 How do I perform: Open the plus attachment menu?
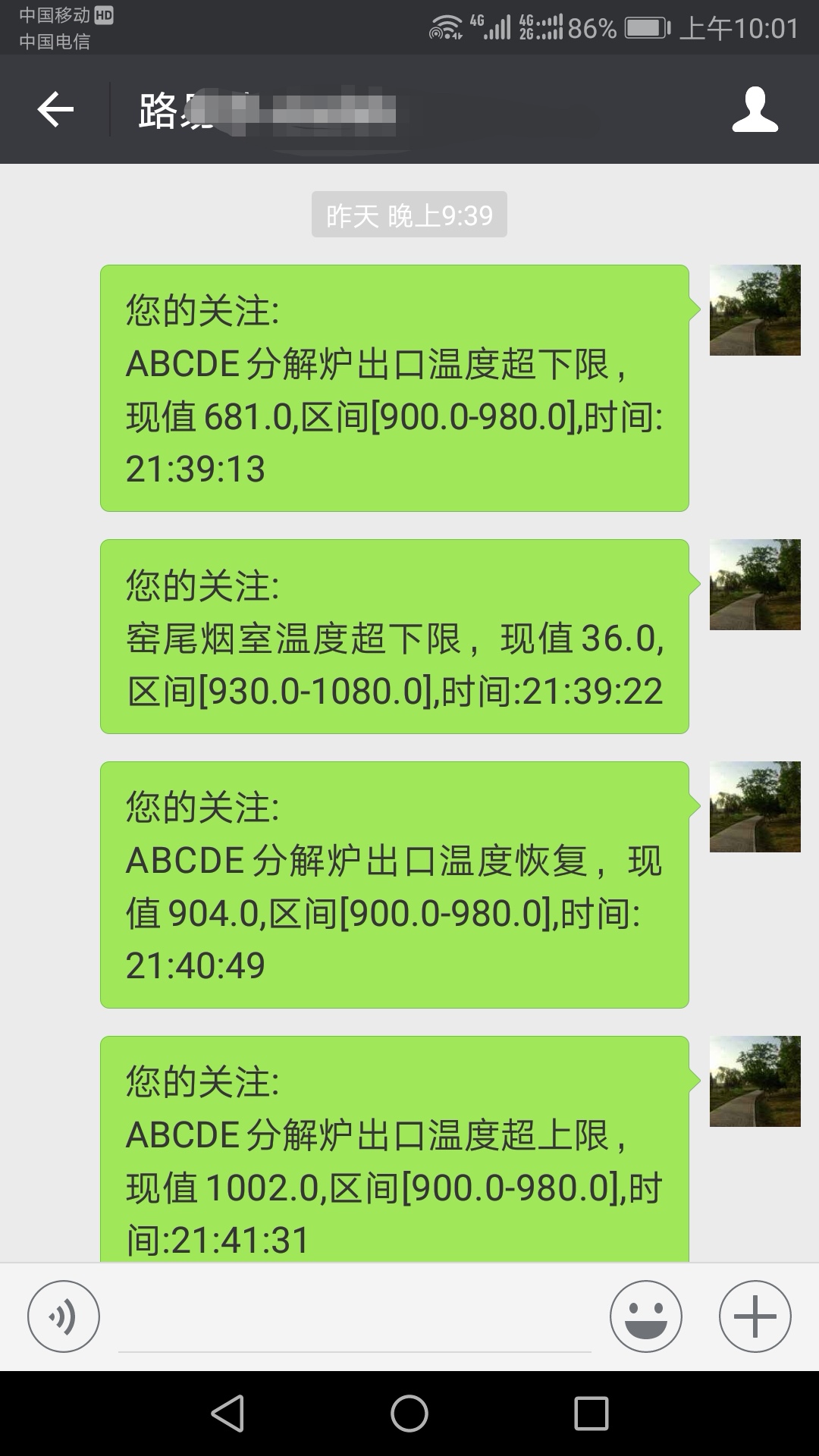pos(755,1316)
